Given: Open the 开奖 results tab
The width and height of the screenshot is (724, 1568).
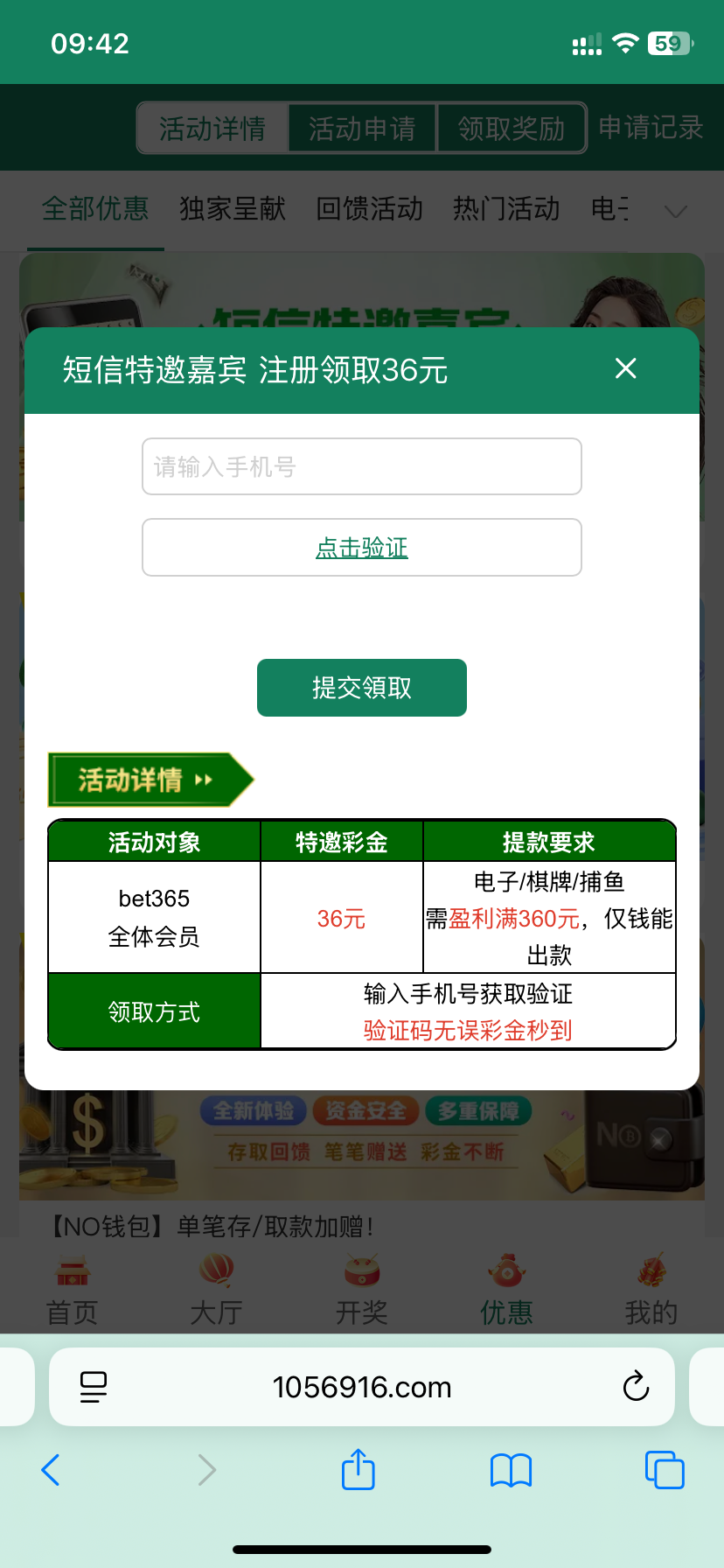Looking at the screenshot, I should point(361,1291).
